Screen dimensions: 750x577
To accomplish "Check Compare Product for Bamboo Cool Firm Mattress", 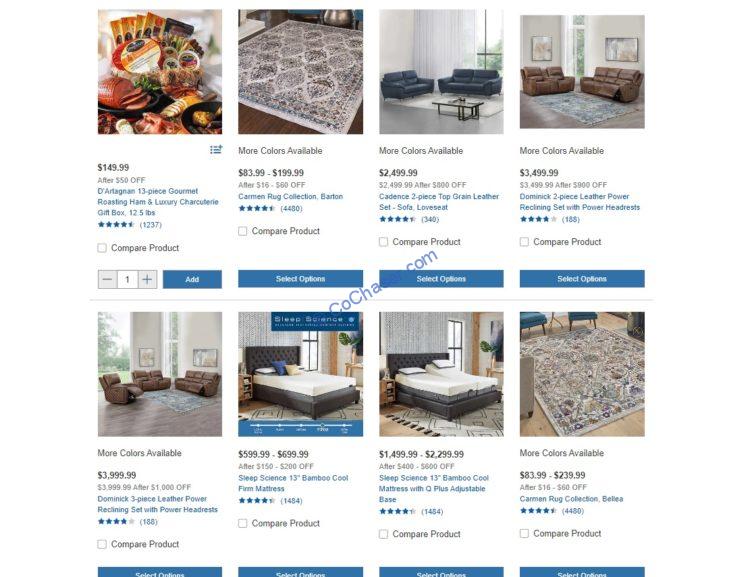I will point(243,523).
